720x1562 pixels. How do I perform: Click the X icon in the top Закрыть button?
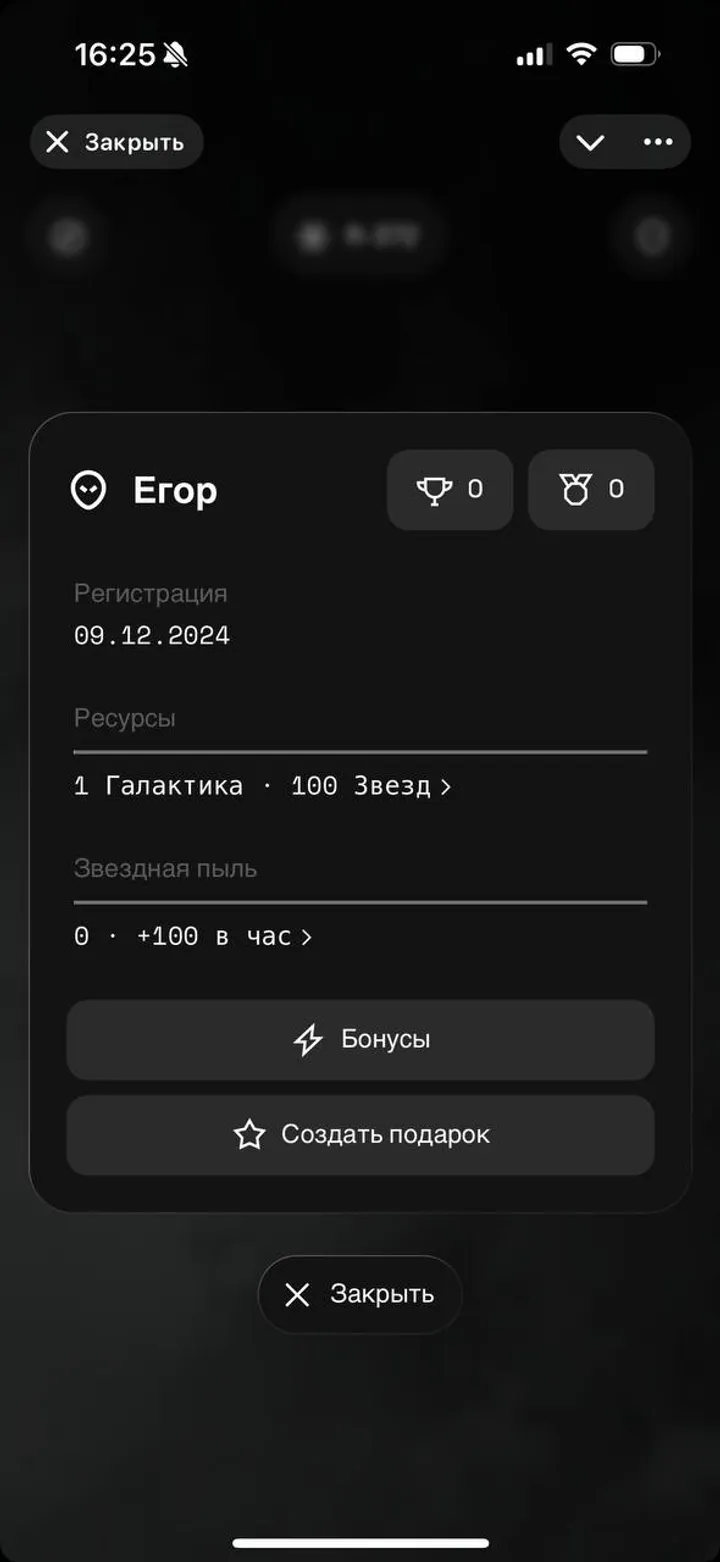tap(58, 141)
